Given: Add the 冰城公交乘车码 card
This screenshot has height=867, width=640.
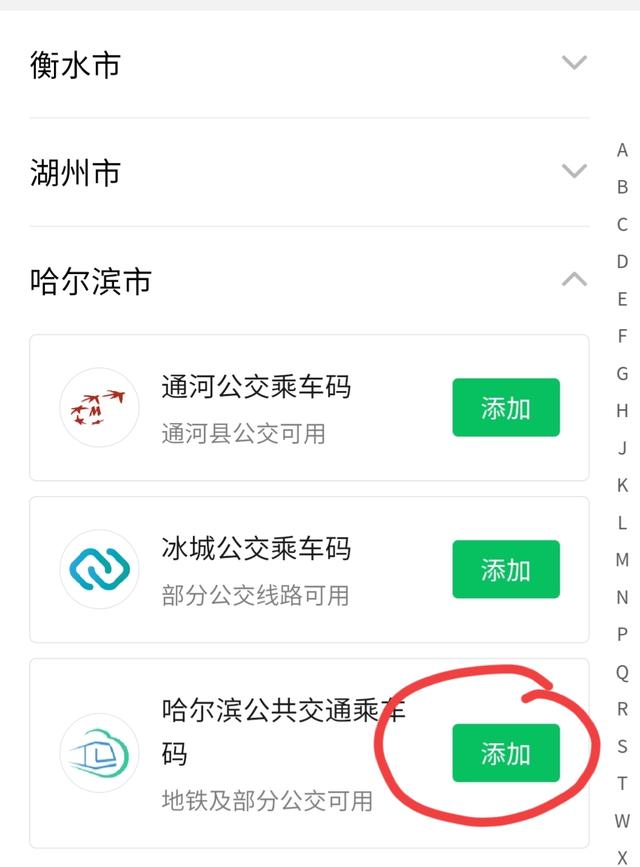Looking at the screenshot, I should pyautogui.click(x=506, y=570).
